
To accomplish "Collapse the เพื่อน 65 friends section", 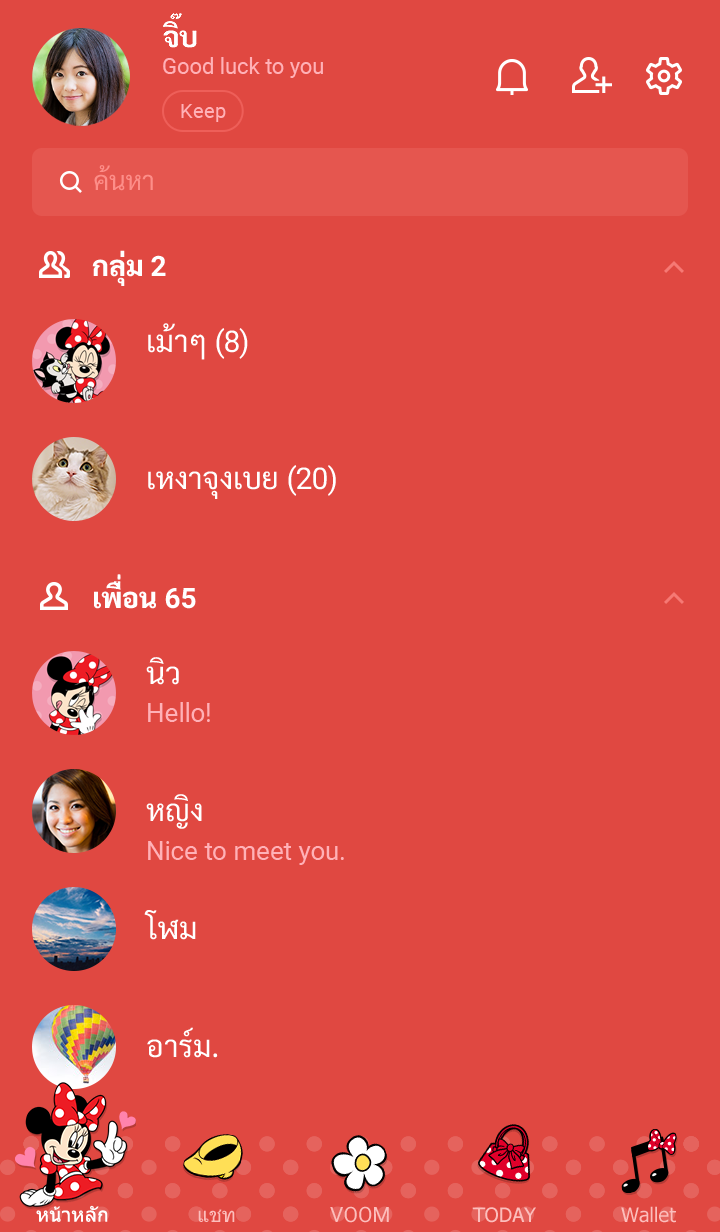I will pos(674,598).
